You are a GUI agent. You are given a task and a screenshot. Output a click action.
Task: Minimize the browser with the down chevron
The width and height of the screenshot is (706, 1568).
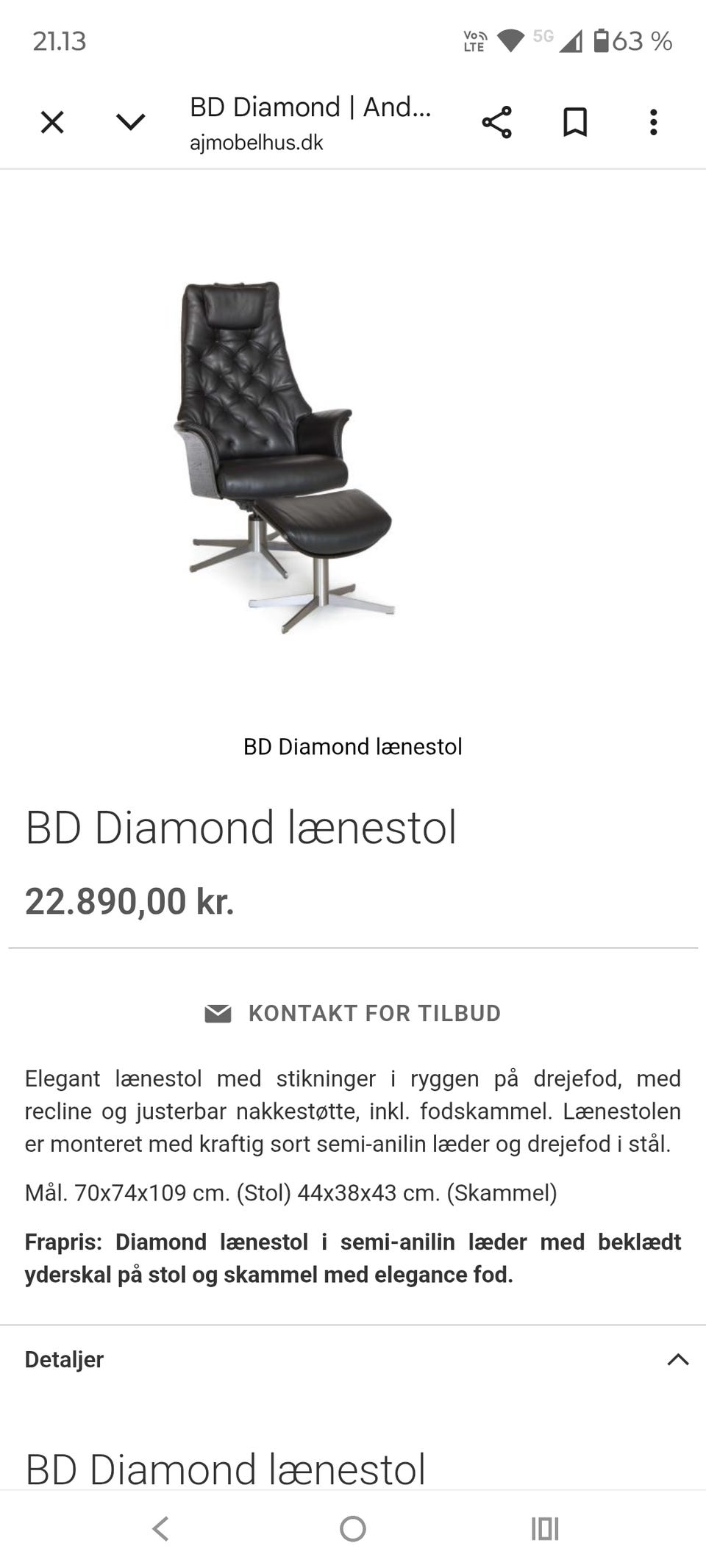tap(131, 122)
